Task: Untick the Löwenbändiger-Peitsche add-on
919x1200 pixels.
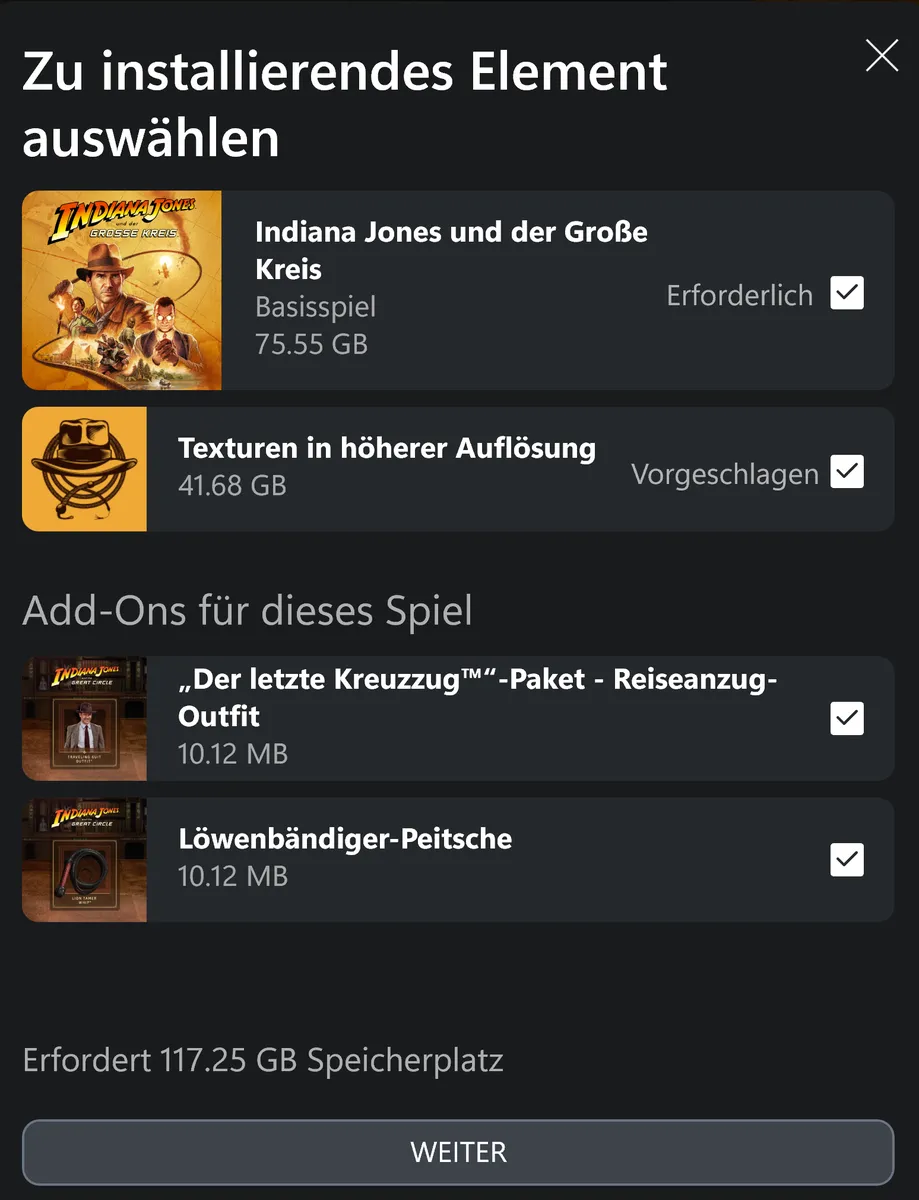Action: pyautogui.click(x=847, y=859)
